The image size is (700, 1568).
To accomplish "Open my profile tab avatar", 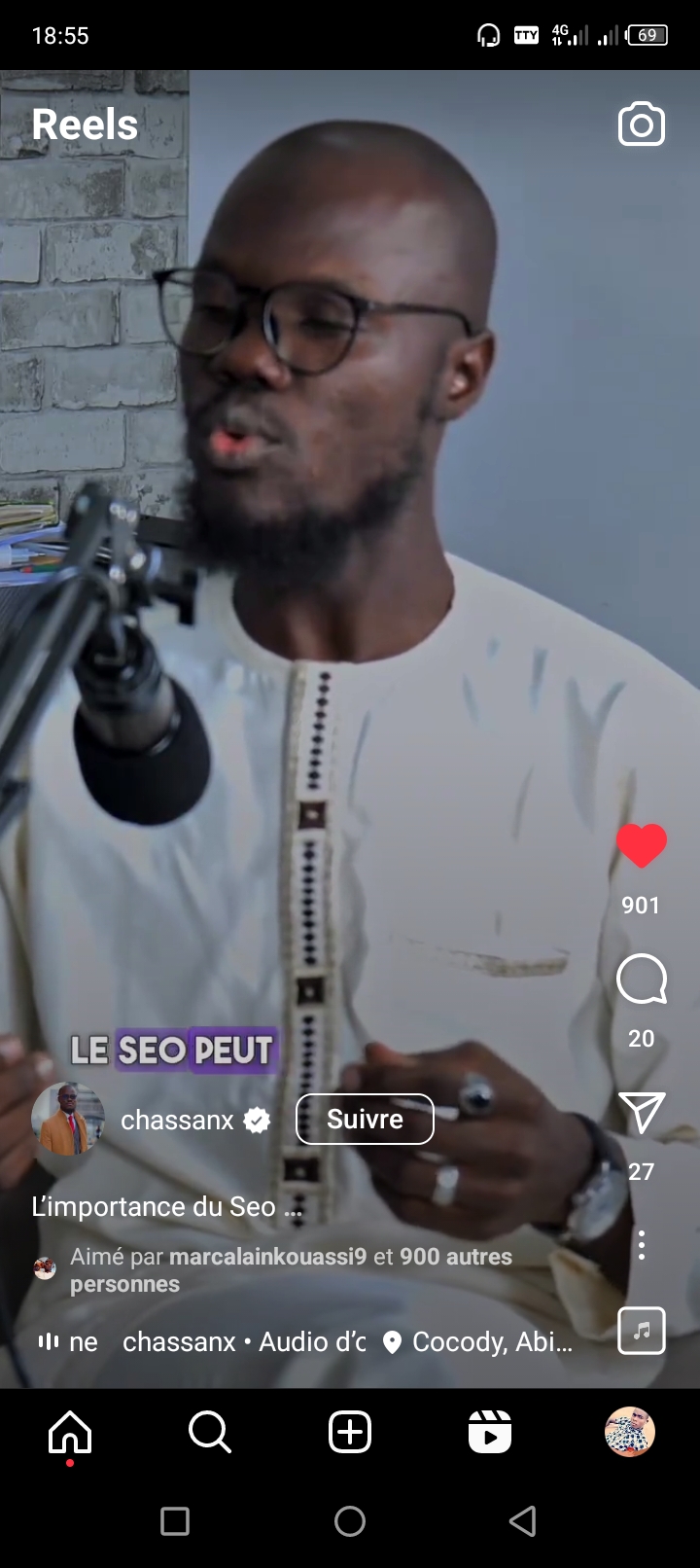I will [x=630, y=1432].
